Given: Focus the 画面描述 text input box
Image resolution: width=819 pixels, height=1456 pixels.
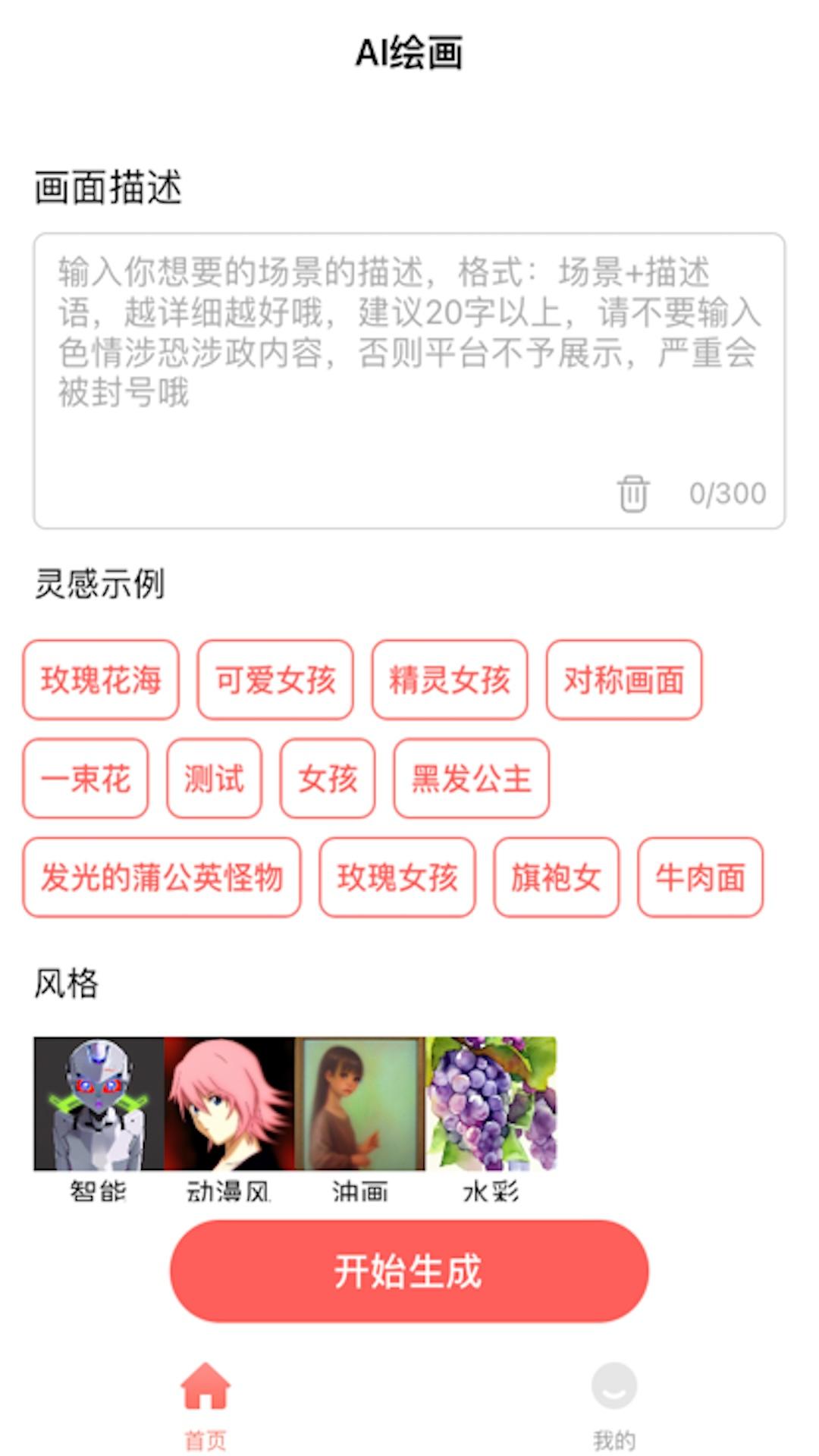Looking at the screenshot, I should [409, 364].
